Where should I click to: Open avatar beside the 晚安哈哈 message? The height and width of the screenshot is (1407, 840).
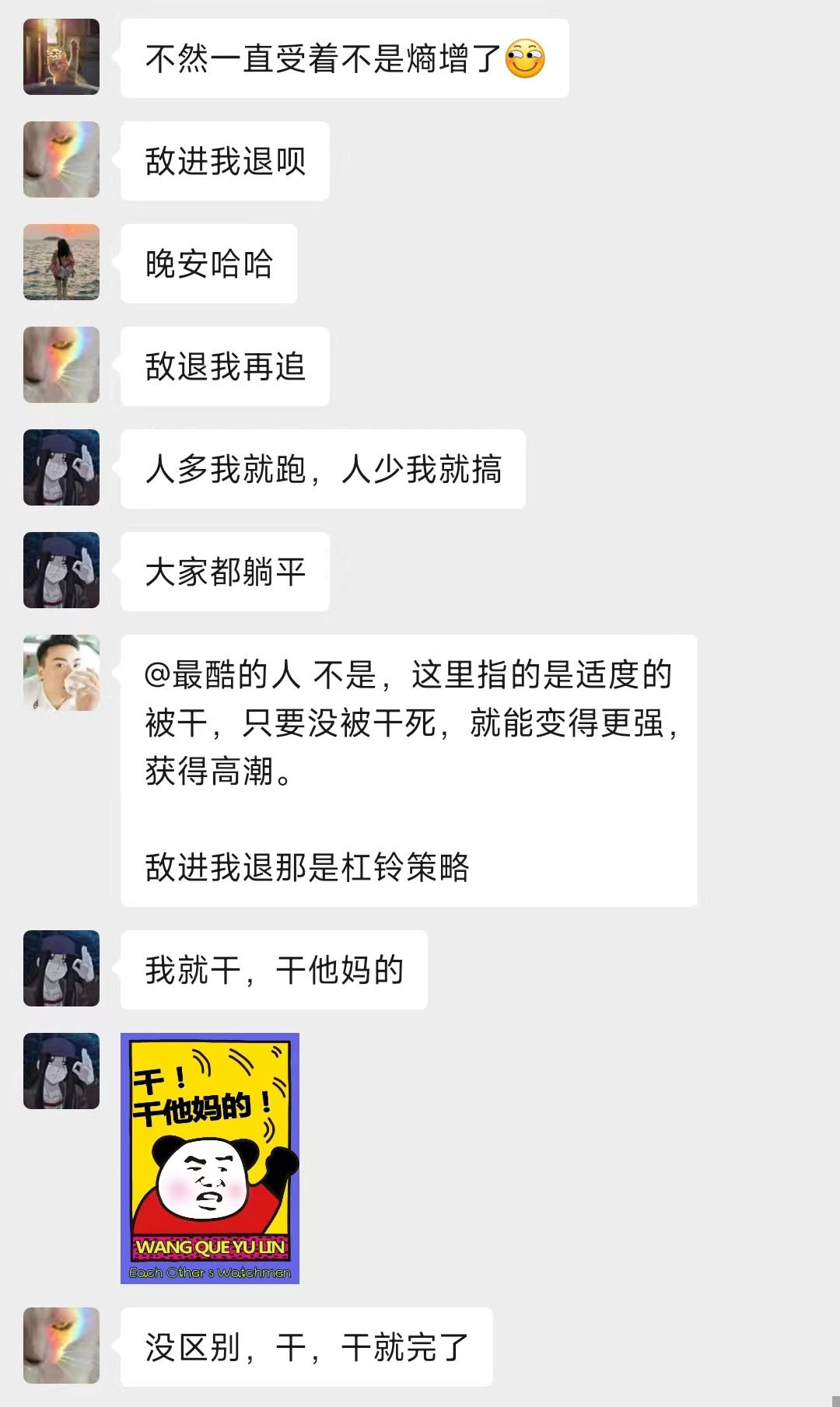point(61,262)
